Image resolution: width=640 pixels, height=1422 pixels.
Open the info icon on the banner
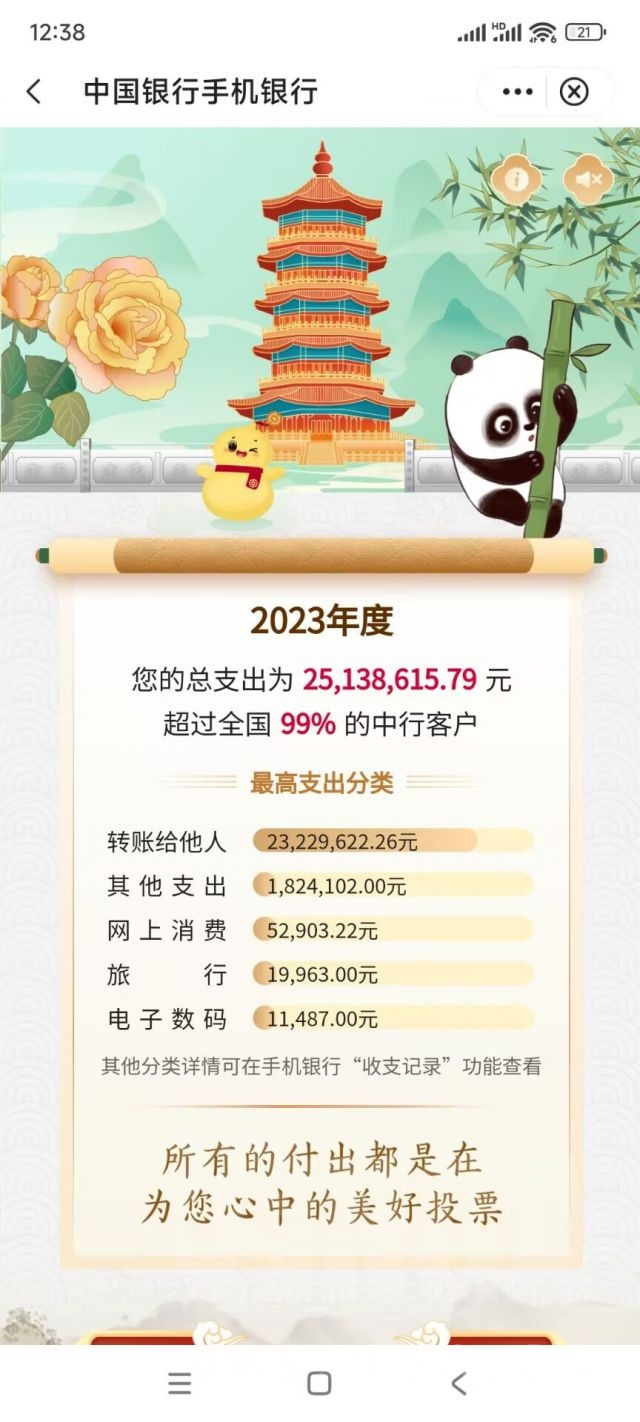pyautogui.click(x=516, y=180)
